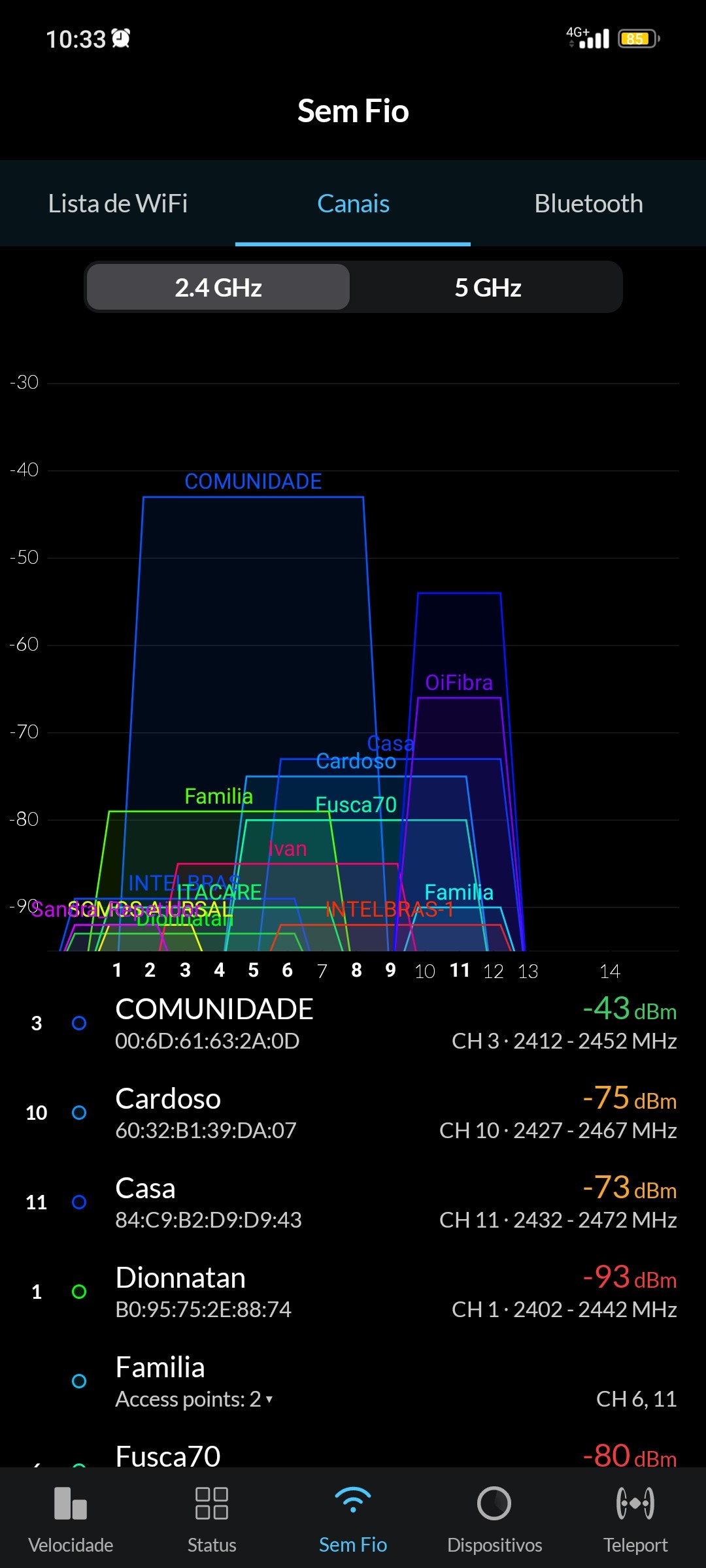Select the Canais tab
706x1568 pixels.
[353, 204]
